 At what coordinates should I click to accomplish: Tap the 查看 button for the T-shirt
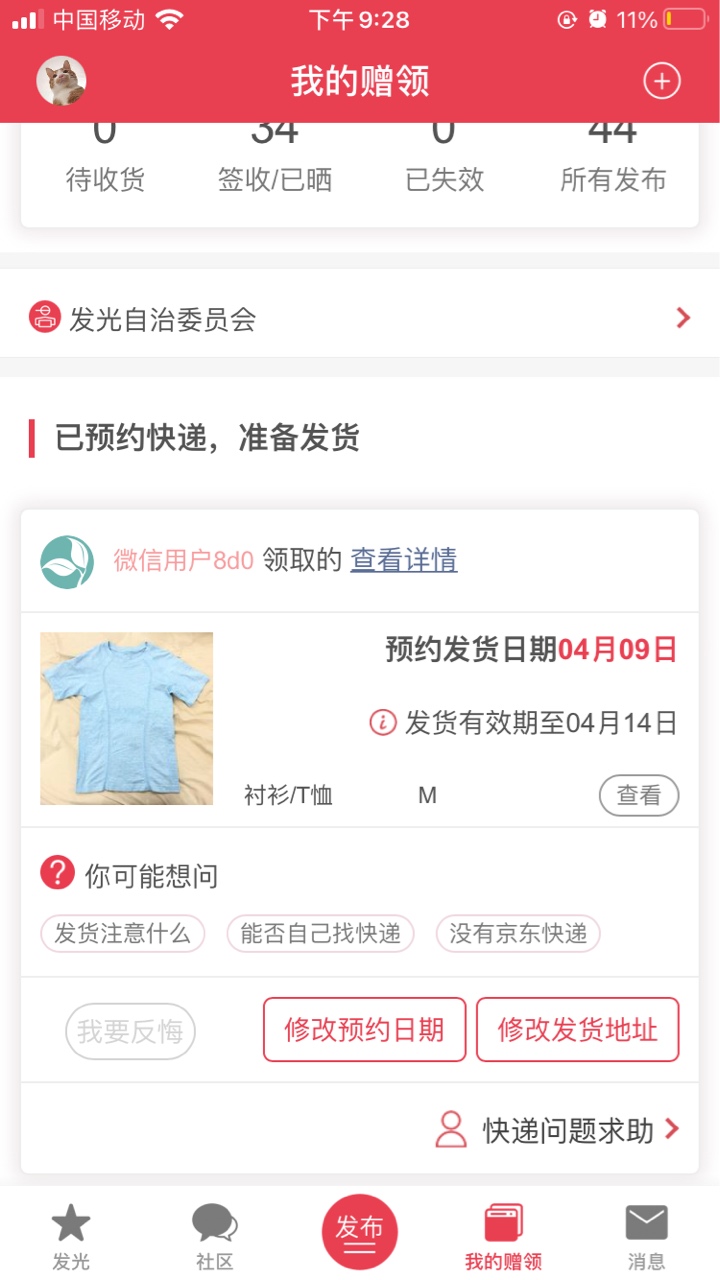[639, 796]
